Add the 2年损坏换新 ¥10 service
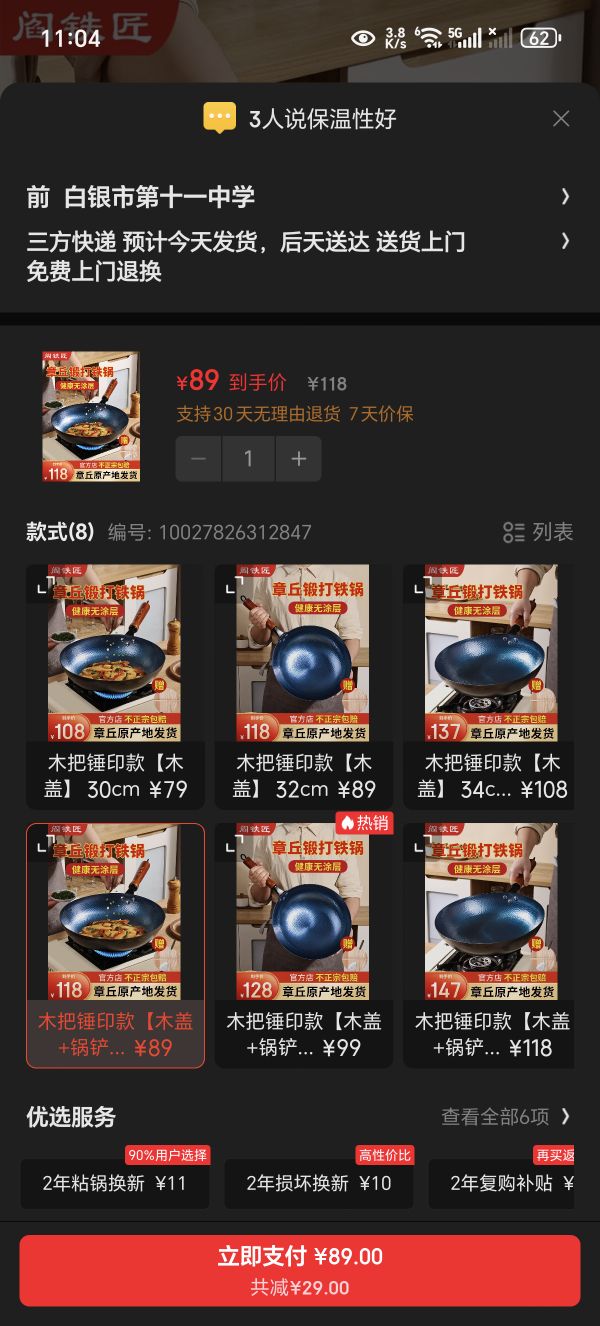 pyautogui.click(x=319, y=1183)
